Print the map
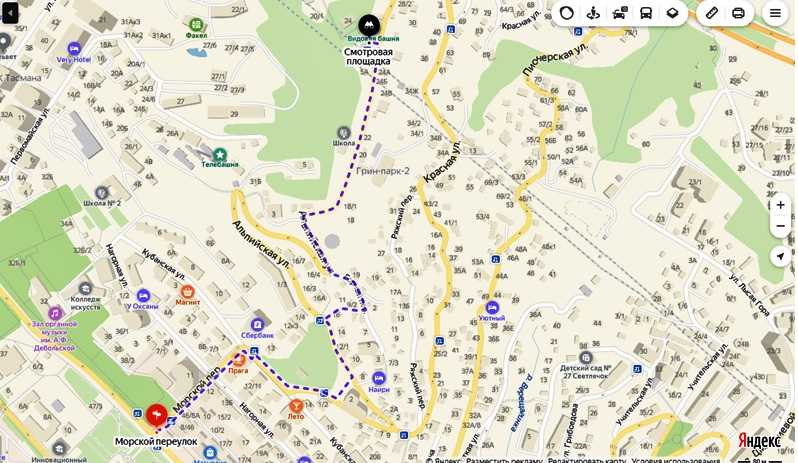This screenshot has height=463, width=798. coord(738,13)
